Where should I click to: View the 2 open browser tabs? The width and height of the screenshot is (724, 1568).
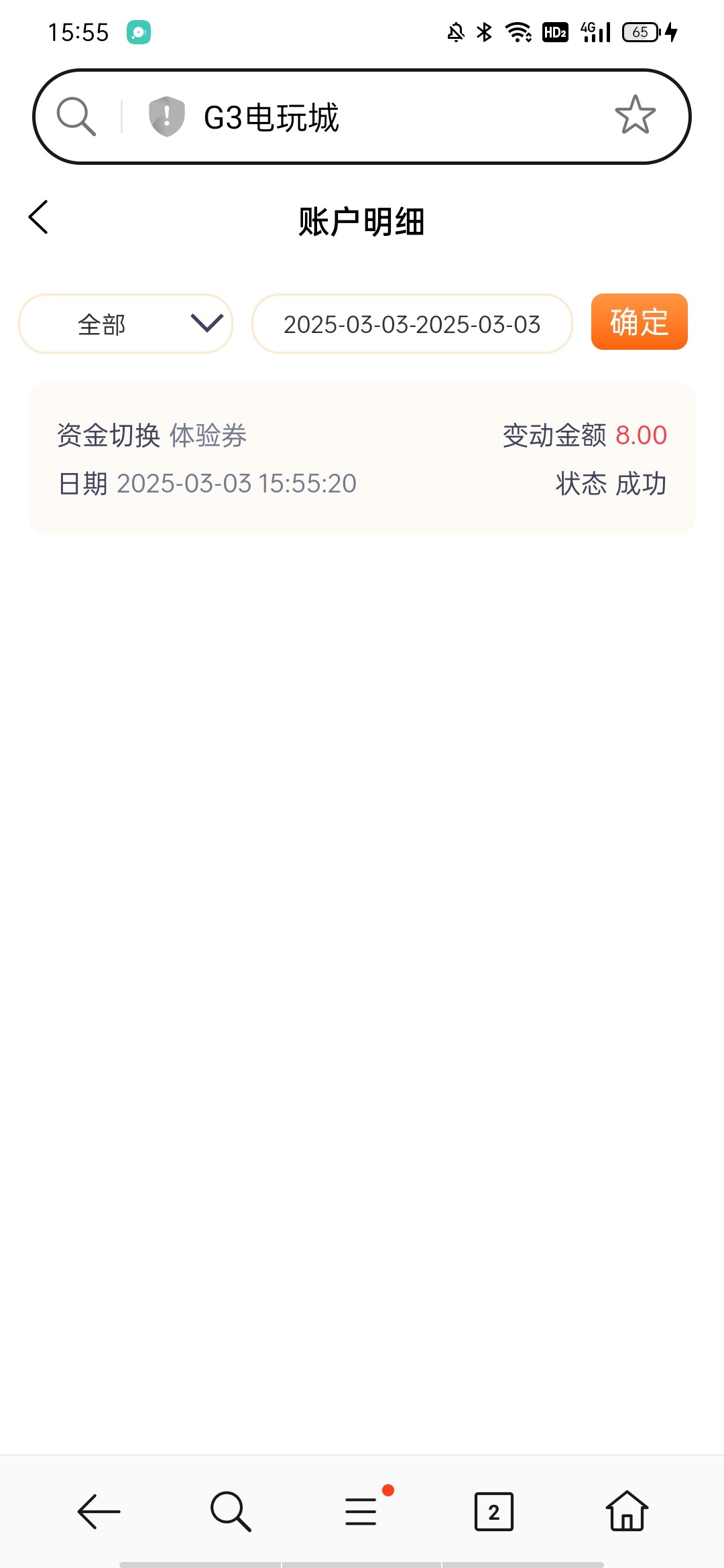point(493,1512)
